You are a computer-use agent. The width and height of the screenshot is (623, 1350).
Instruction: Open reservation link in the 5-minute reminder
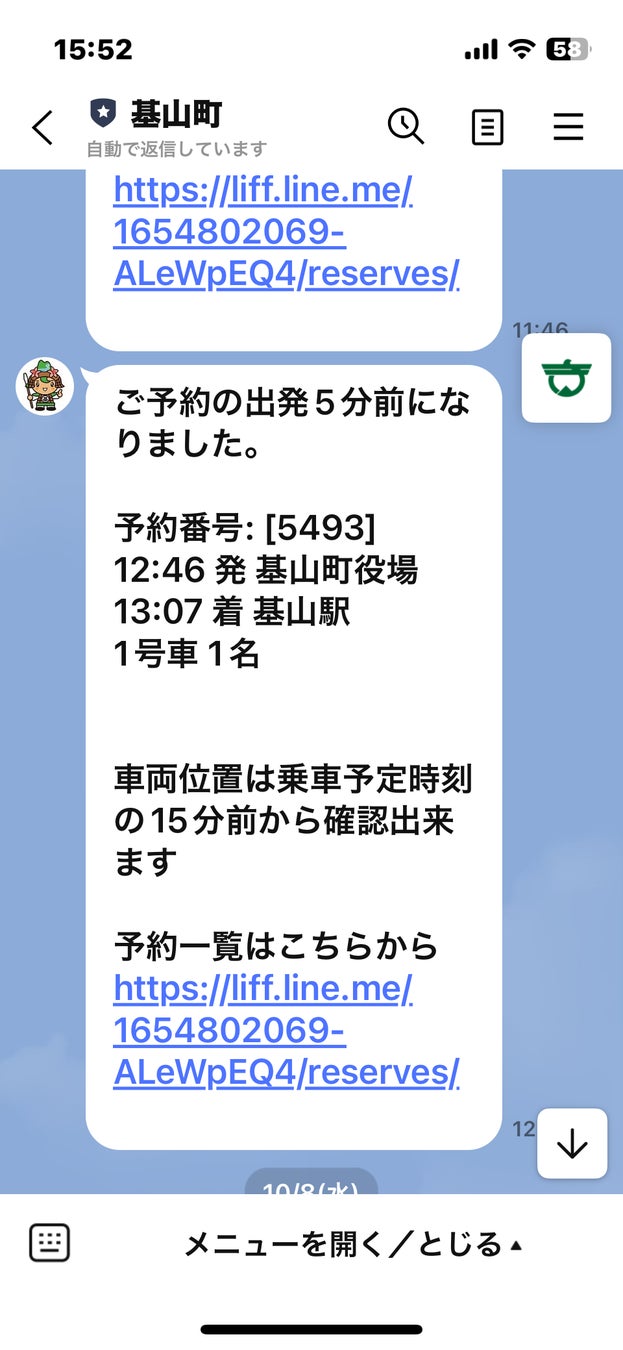pyautogui.click(x=286, y=1030)
